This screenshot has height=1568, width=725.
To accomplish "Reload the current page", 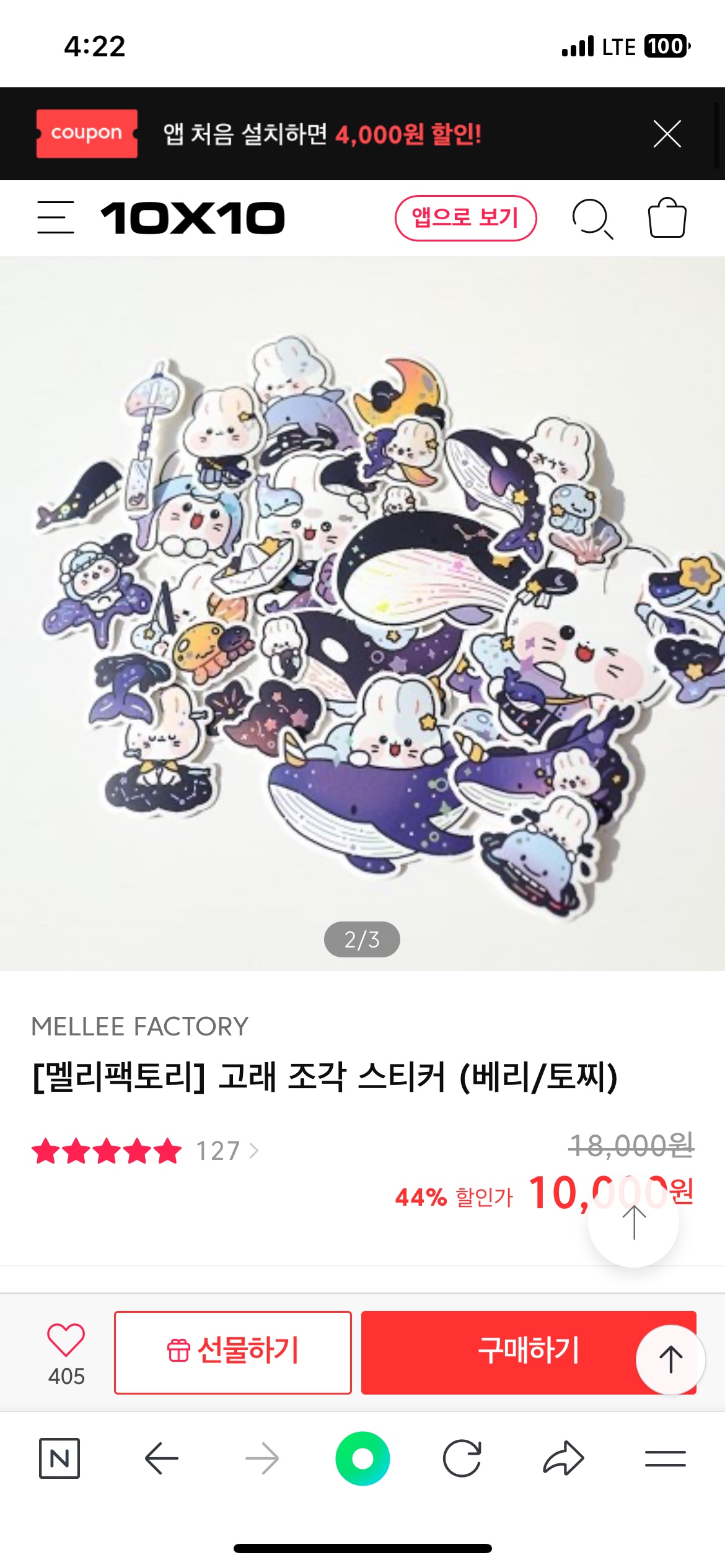I will (x=462, y=1458).
